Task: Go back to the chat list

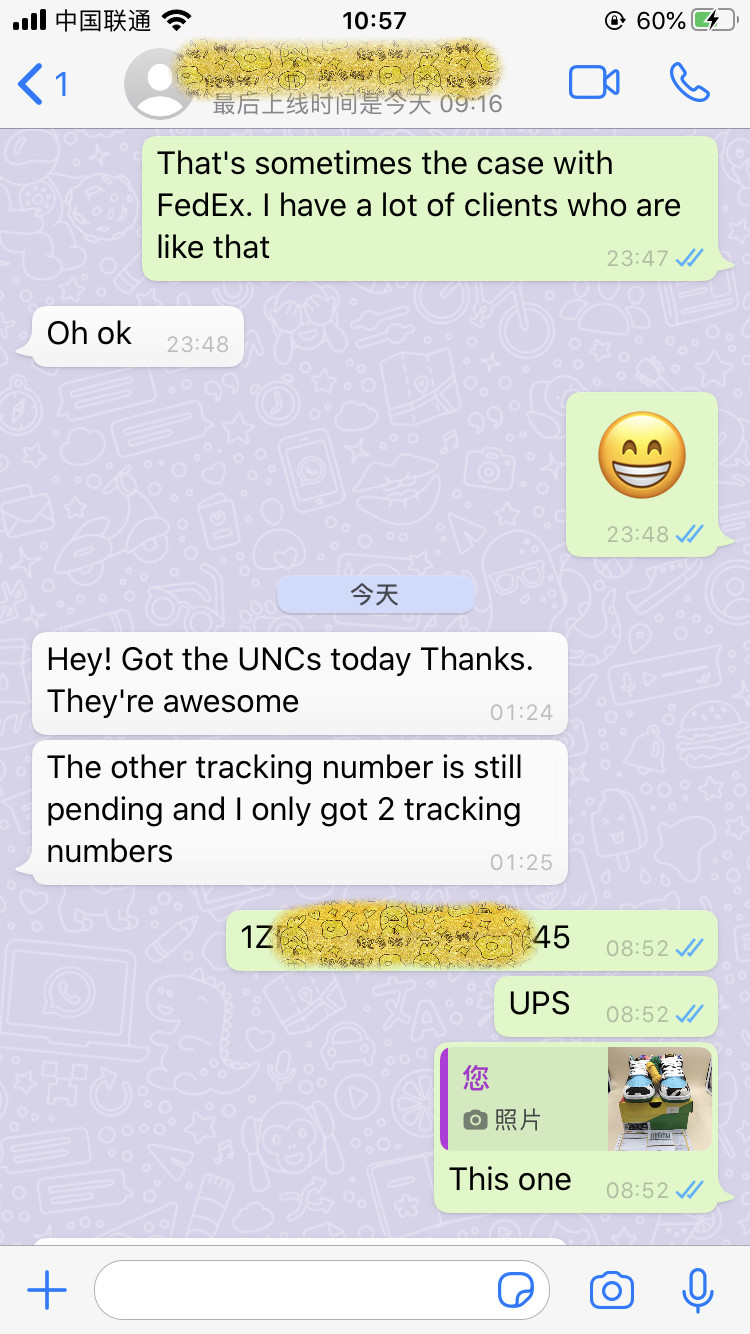Action: coord(40,84)
